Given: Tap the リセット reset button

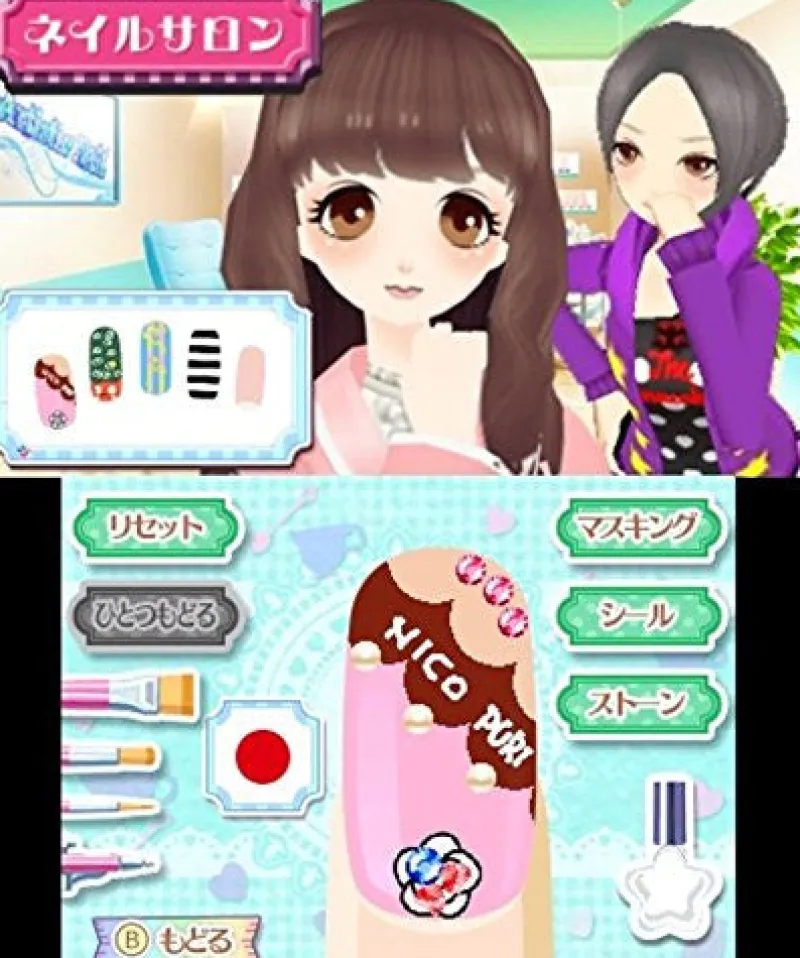Looking at the screenshot, I should coord(157,527).
